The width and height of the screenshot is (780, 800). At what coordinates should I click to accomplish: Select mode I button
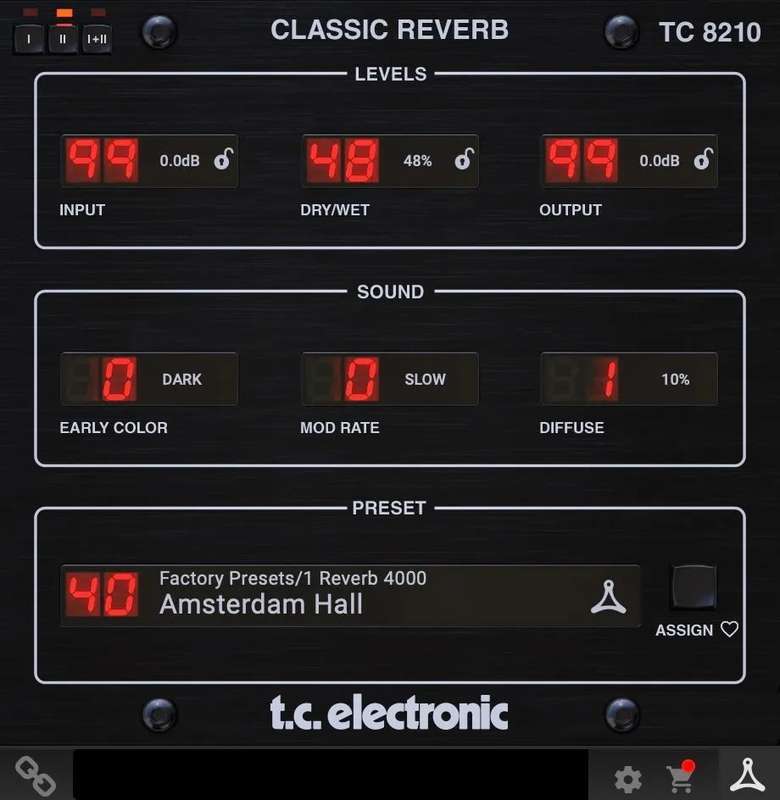(x=29, y=39)
